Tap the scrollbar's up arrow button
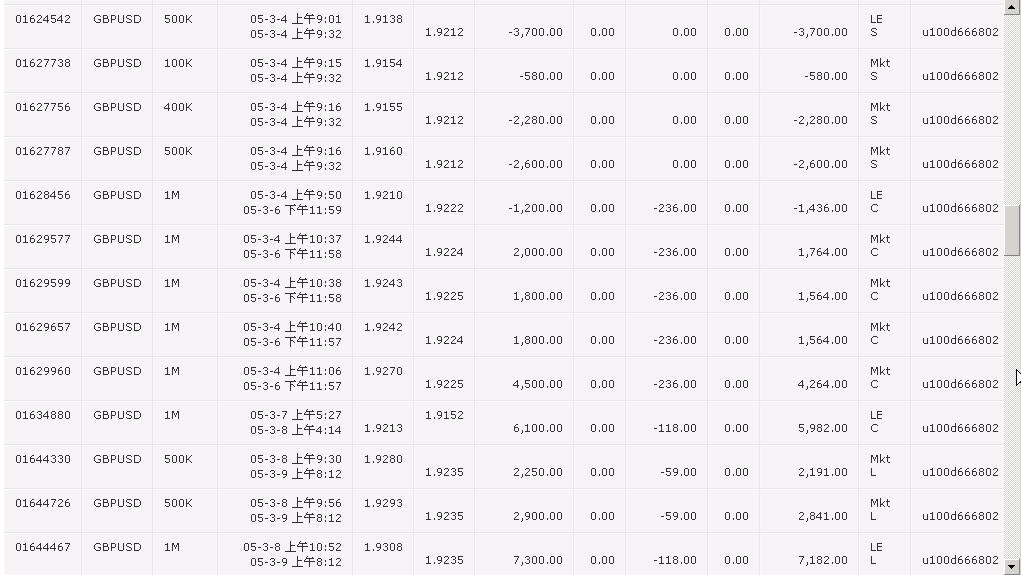Viewport: 1021px width, 575px height. [x=1012, y=7]
